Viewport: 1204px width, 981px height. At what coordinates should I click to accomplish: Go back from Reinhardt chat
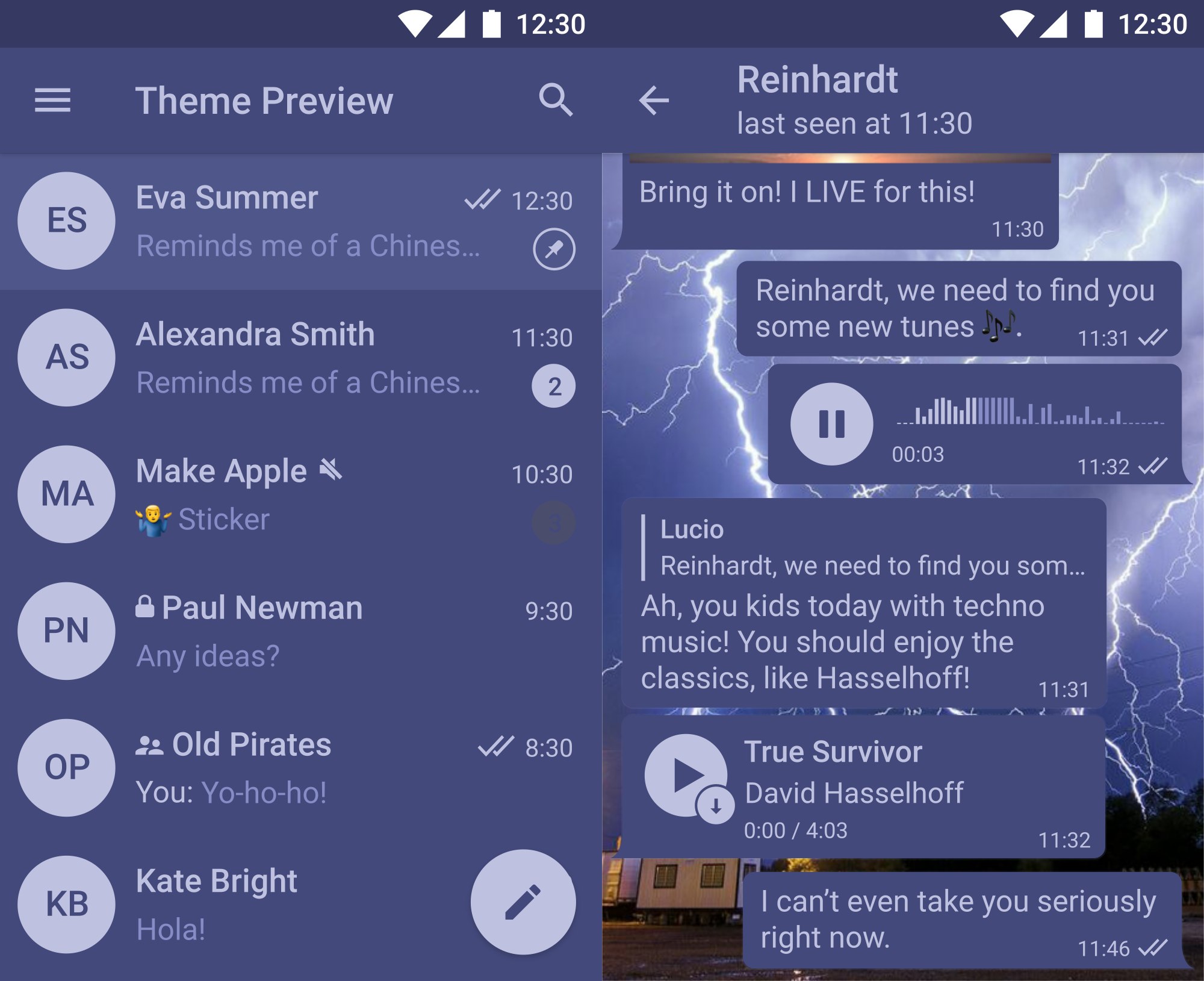(x=654, y=100)
